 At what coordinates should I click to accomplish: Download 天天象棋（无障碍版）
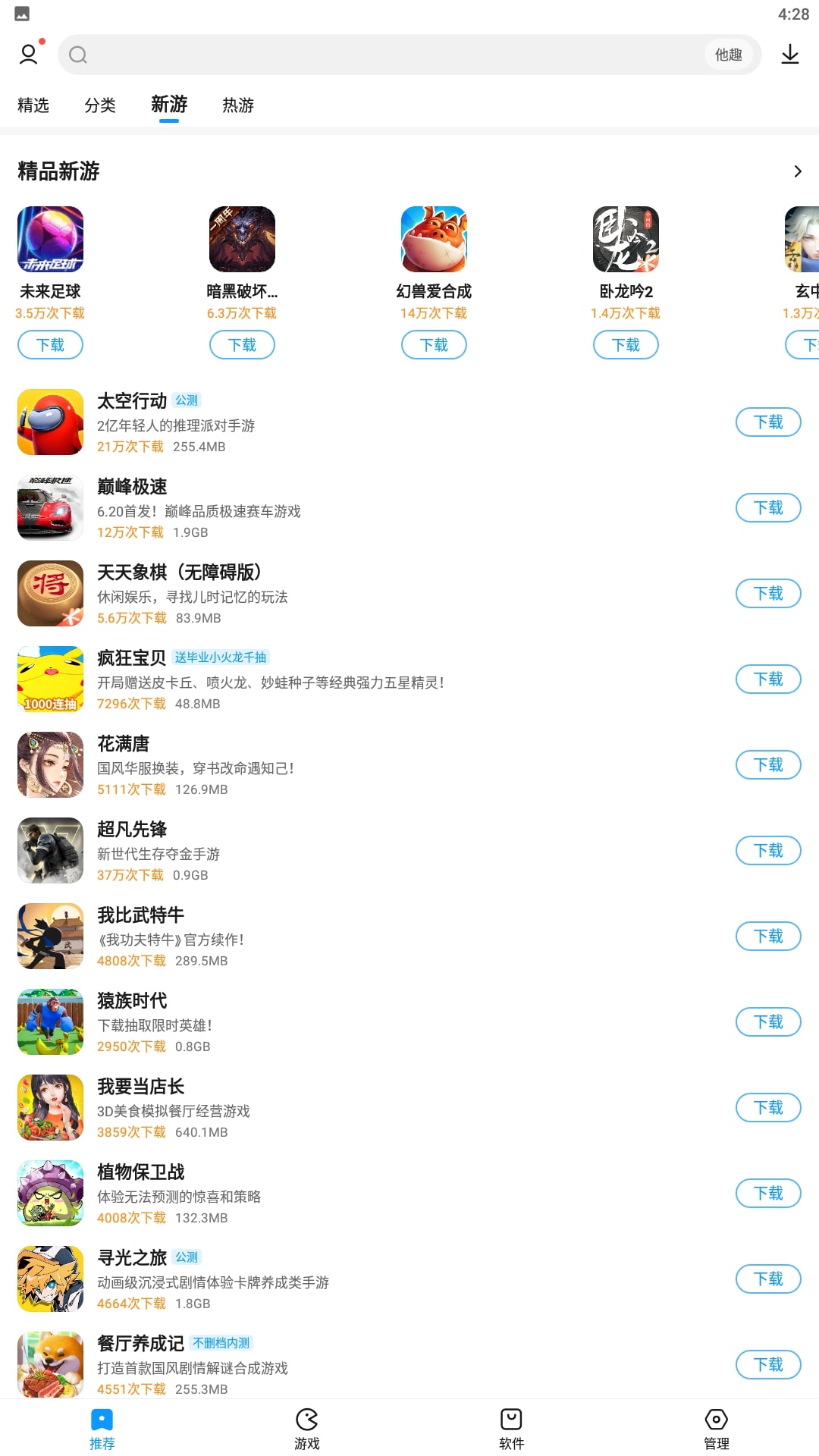[768, 593]
